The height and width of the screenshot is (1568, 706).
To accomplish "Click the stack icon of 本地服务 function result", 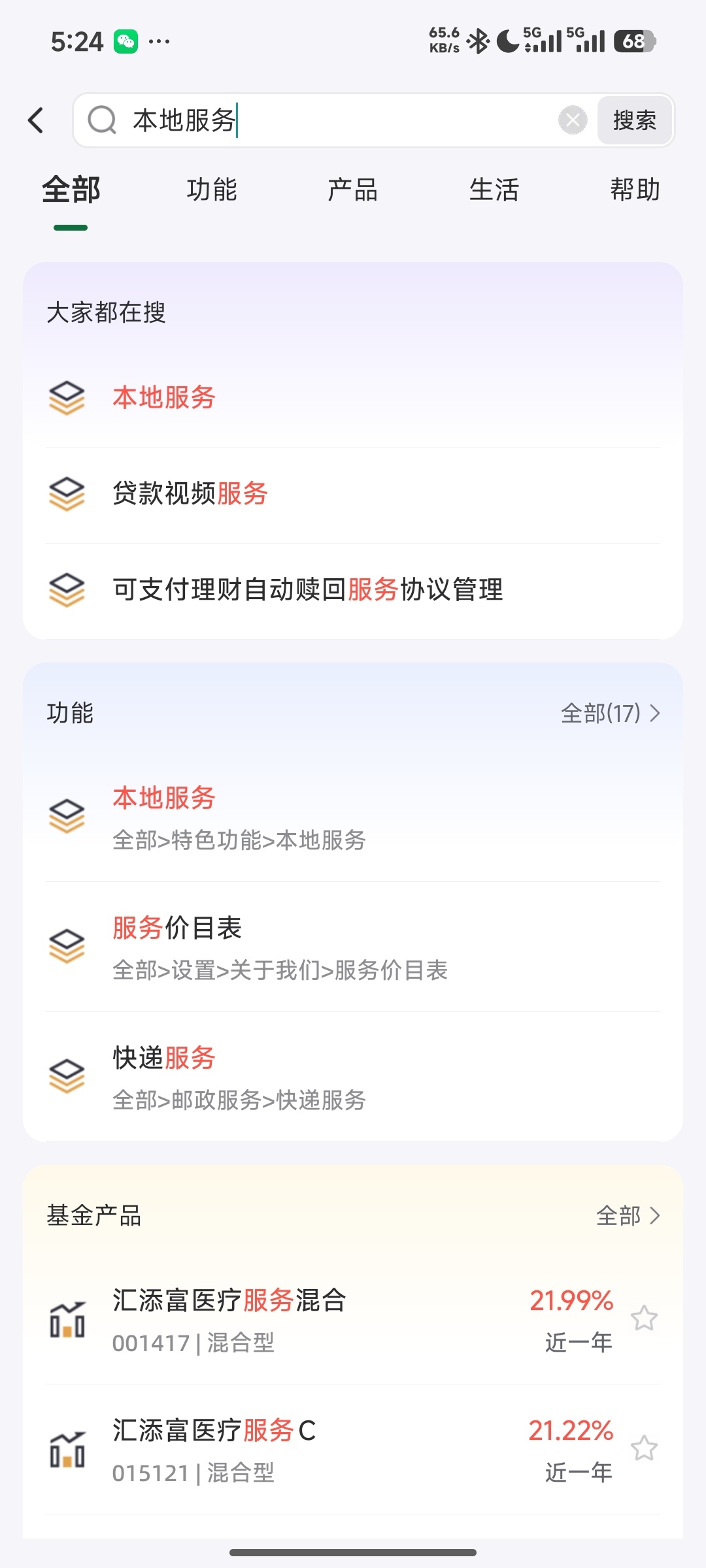I will point(66,815).
